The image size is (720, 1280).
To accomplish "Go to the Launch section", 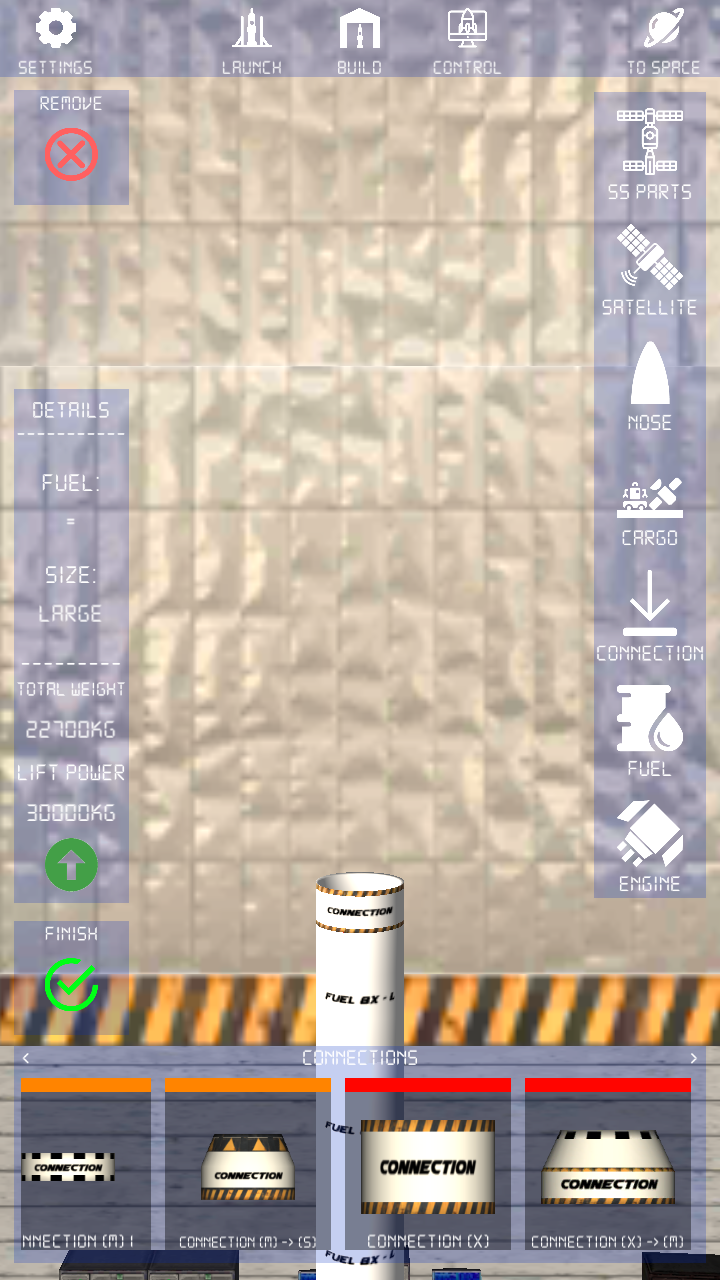I will click(x=251, y=40).
